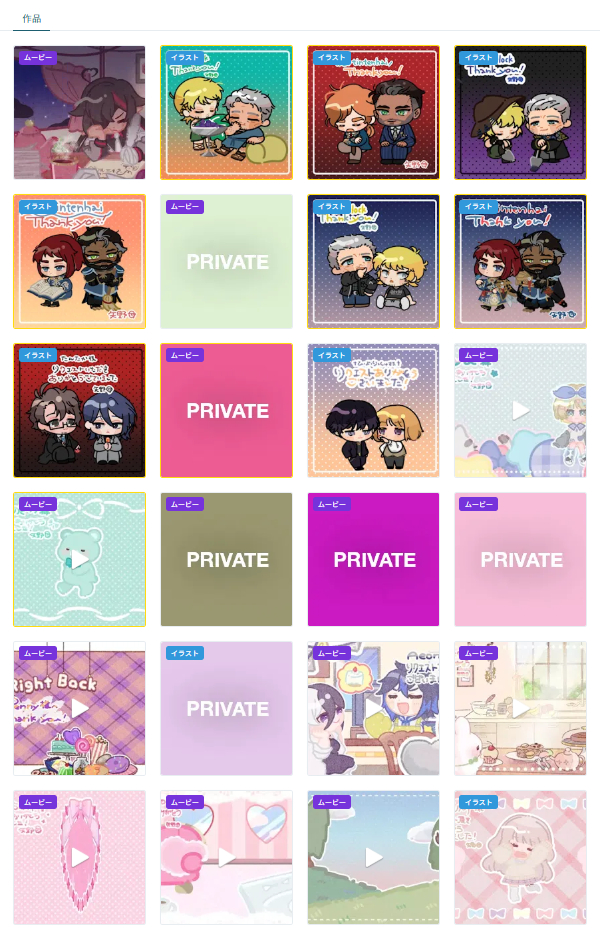Play the blue sky landscape movie
Image resolution: width=600 pixels, height=932 pixels.
pos(373,857)
